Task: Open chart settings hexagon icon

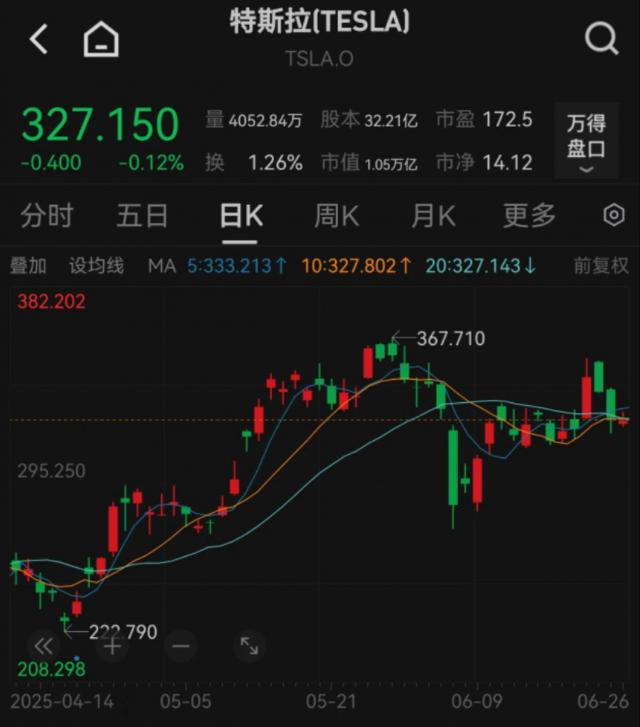Action: 613,215
